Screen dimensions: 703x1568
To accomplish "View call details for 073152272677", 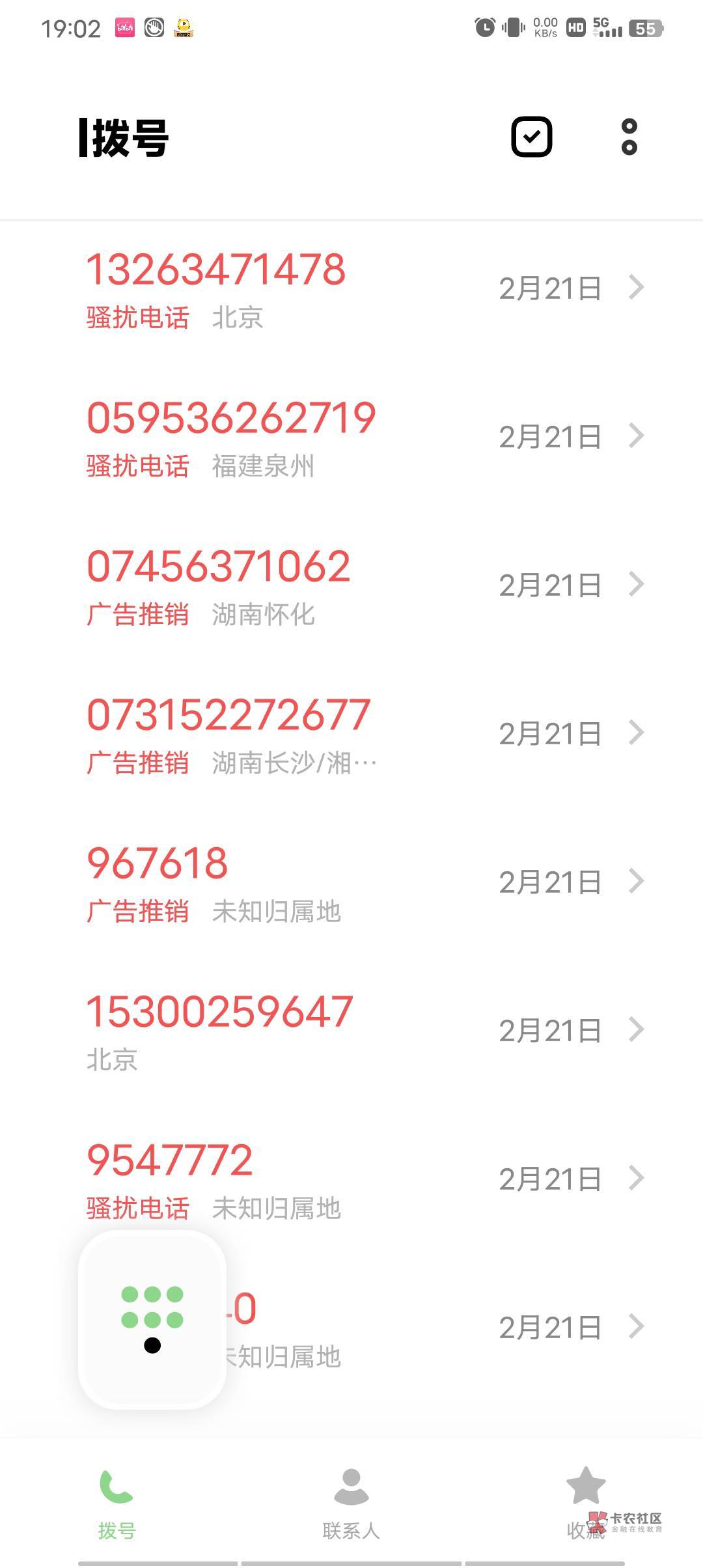I will coord(636,733).
